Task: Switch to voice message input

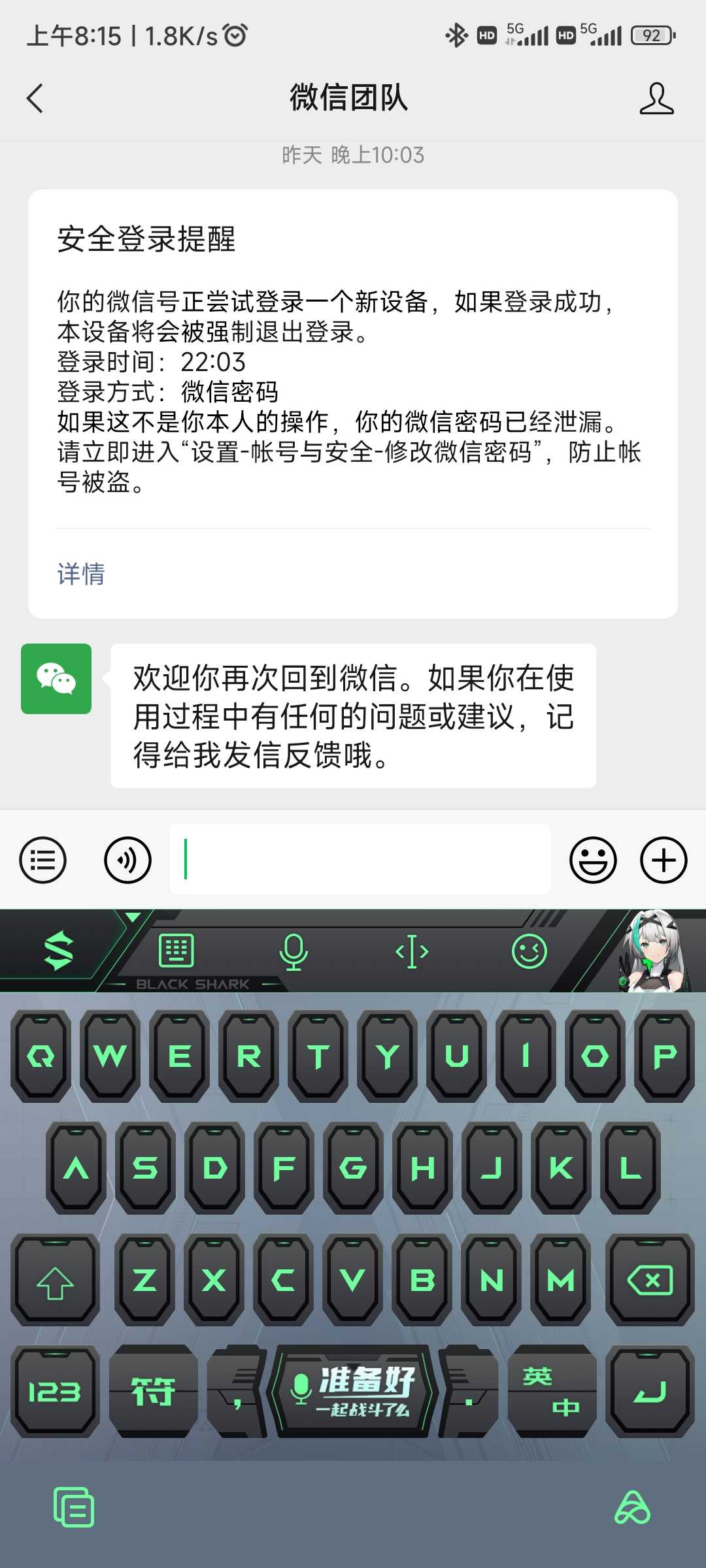Action: click(127, 860)
